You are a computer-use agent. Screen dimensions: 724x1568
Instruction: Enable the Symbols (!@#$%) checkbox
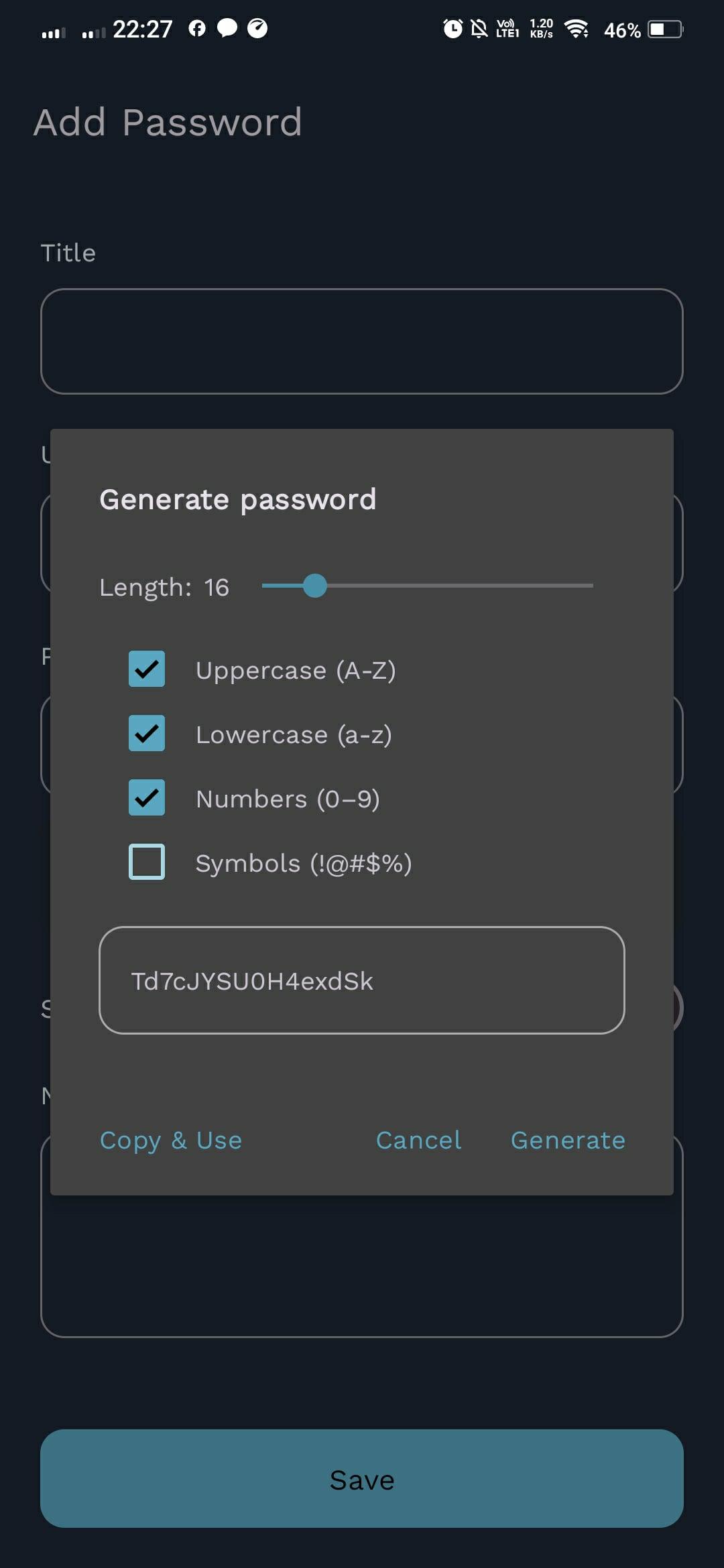click(147, 862)
